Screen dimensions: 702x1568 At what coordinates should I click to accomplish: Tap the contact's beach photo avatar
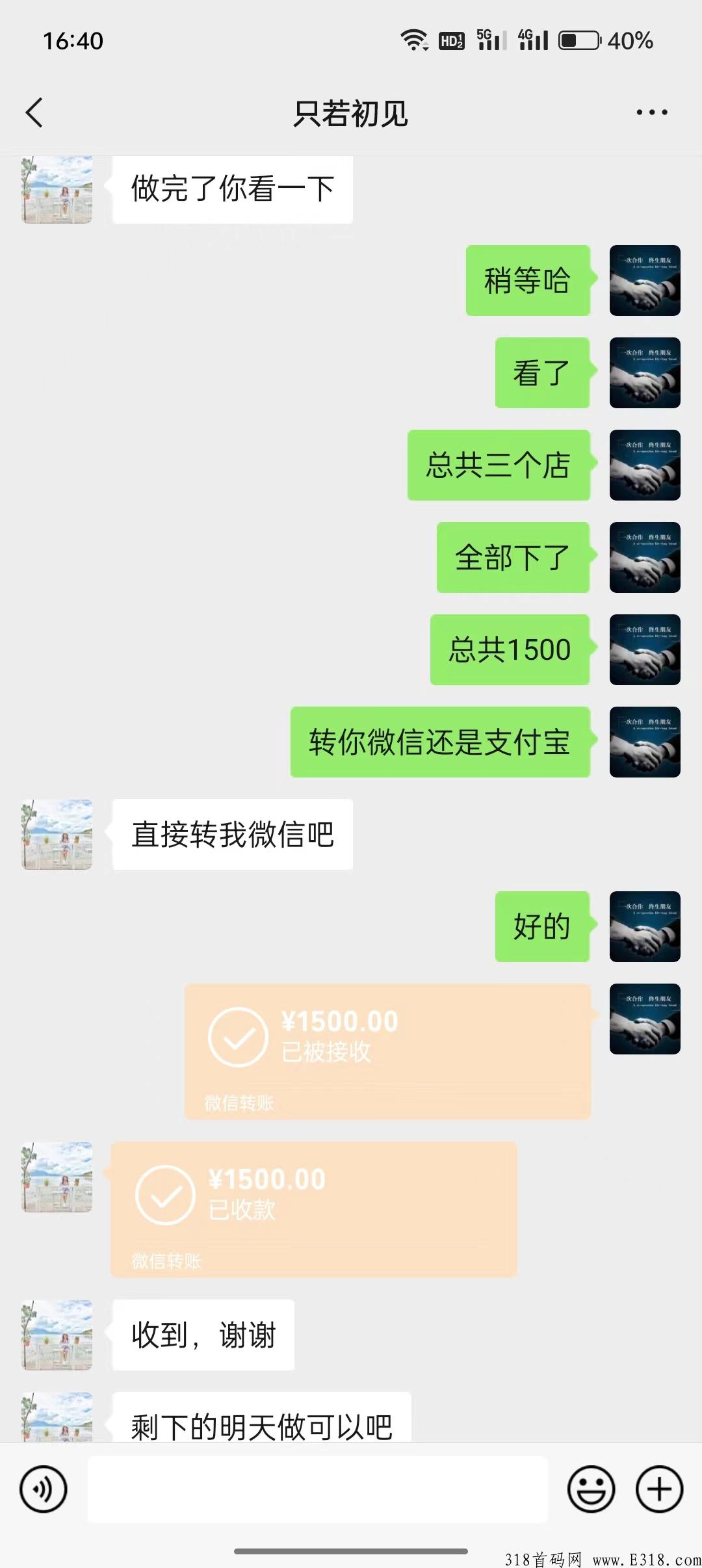57,834
